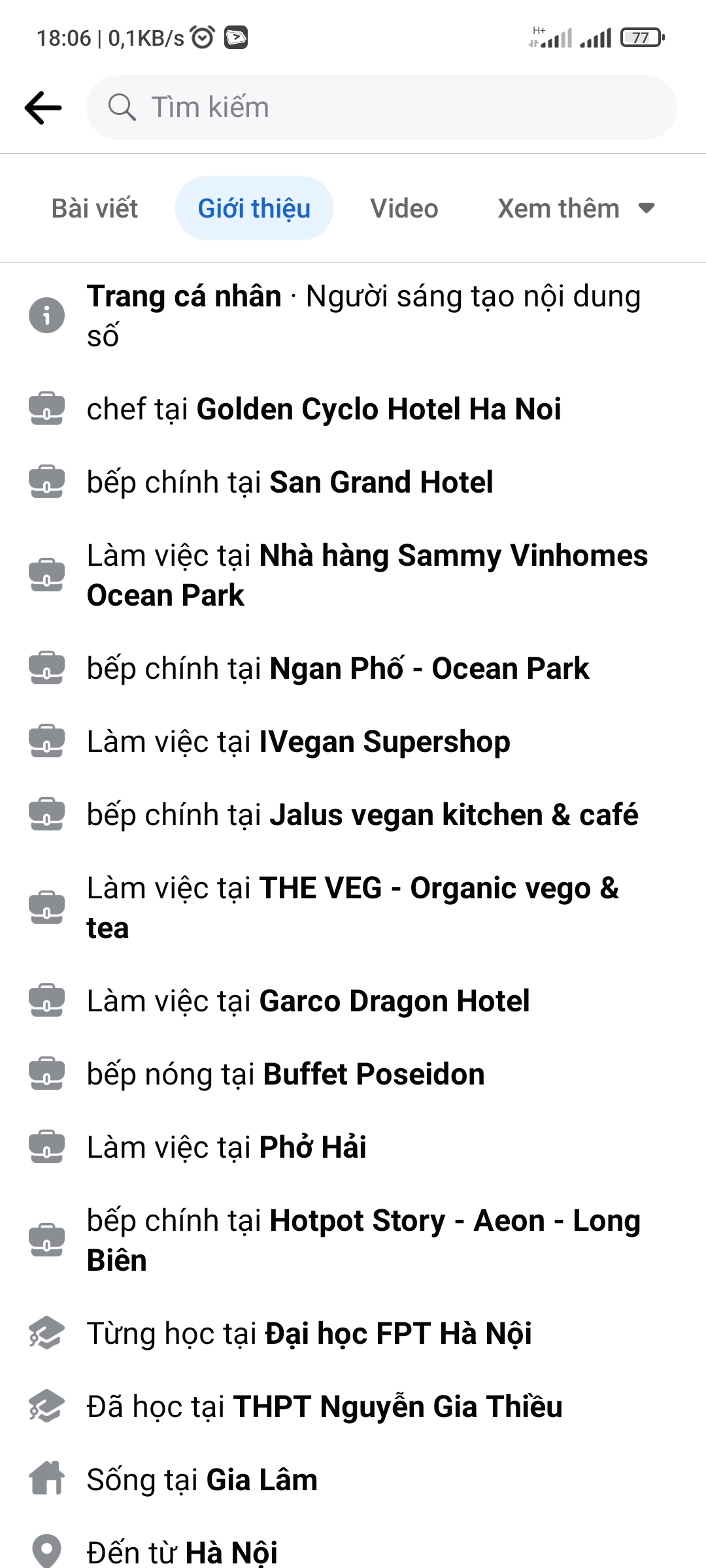The image size is (706, 1568).
Task: Open Buffet Poseidon workplace
Action: pyautogui.click(x=373, y=1075)
